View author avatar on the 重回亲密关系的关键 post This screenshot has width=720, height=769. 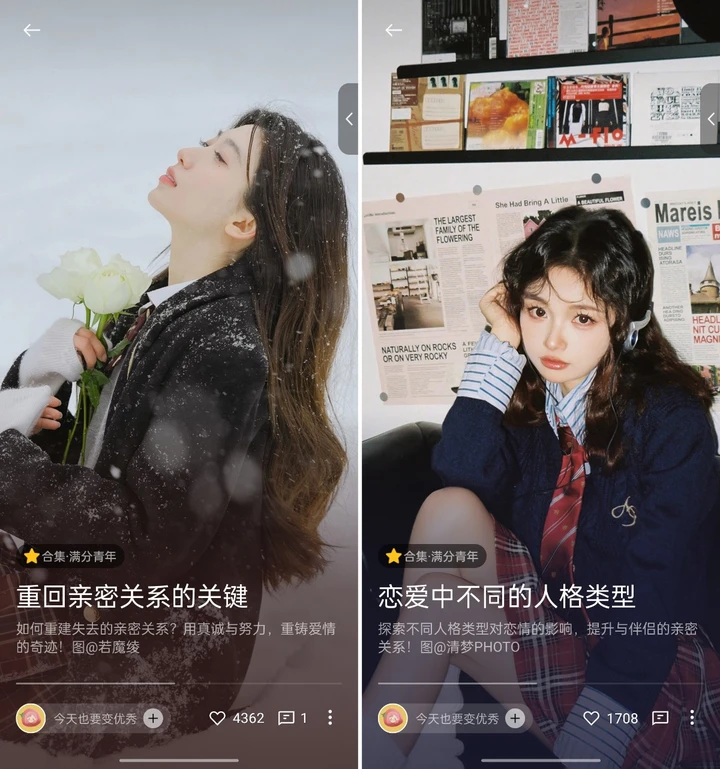31,718
